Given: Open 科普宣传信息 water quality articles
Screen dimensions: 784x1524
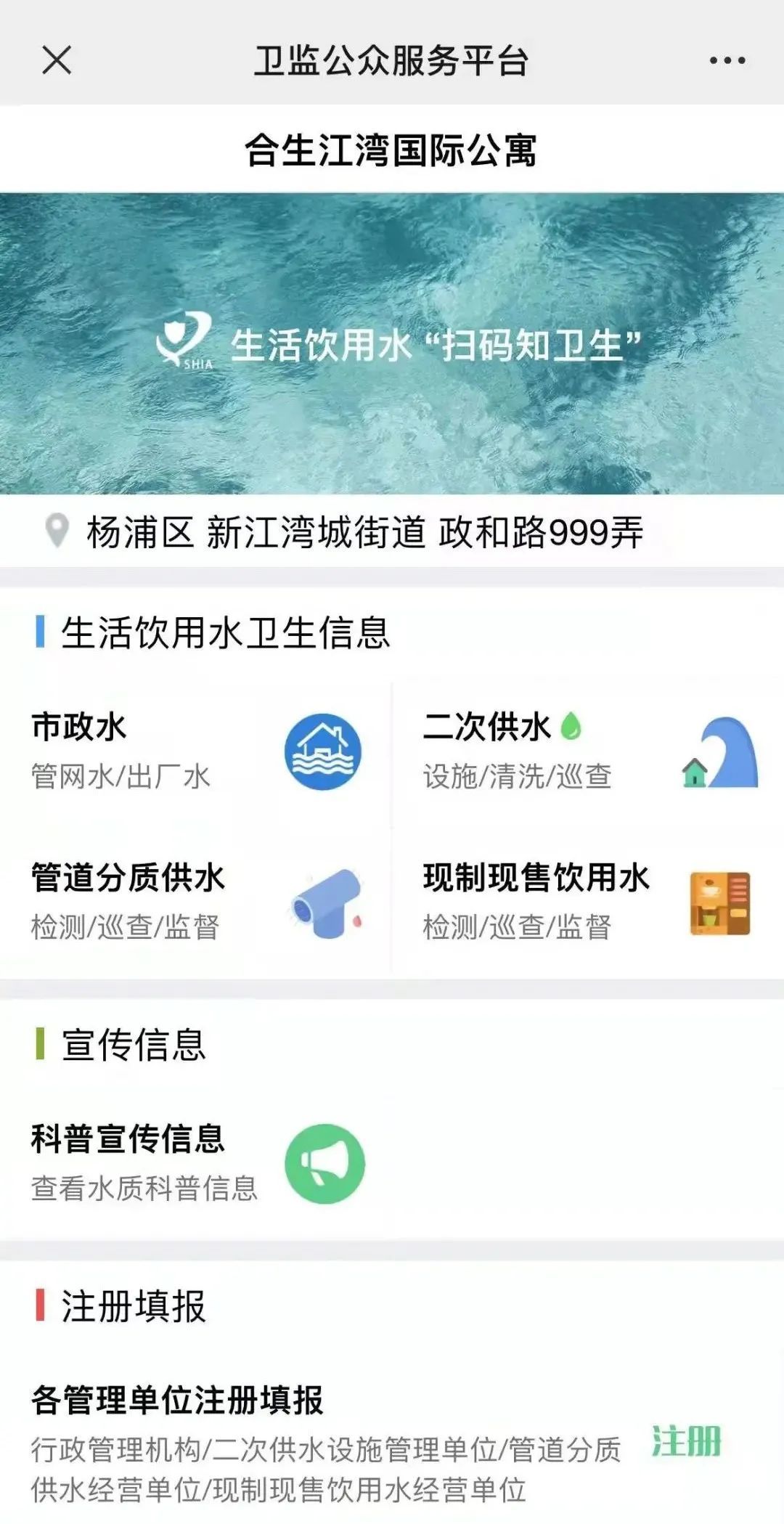Looking at the screenshot, I should coord(197,1163).
